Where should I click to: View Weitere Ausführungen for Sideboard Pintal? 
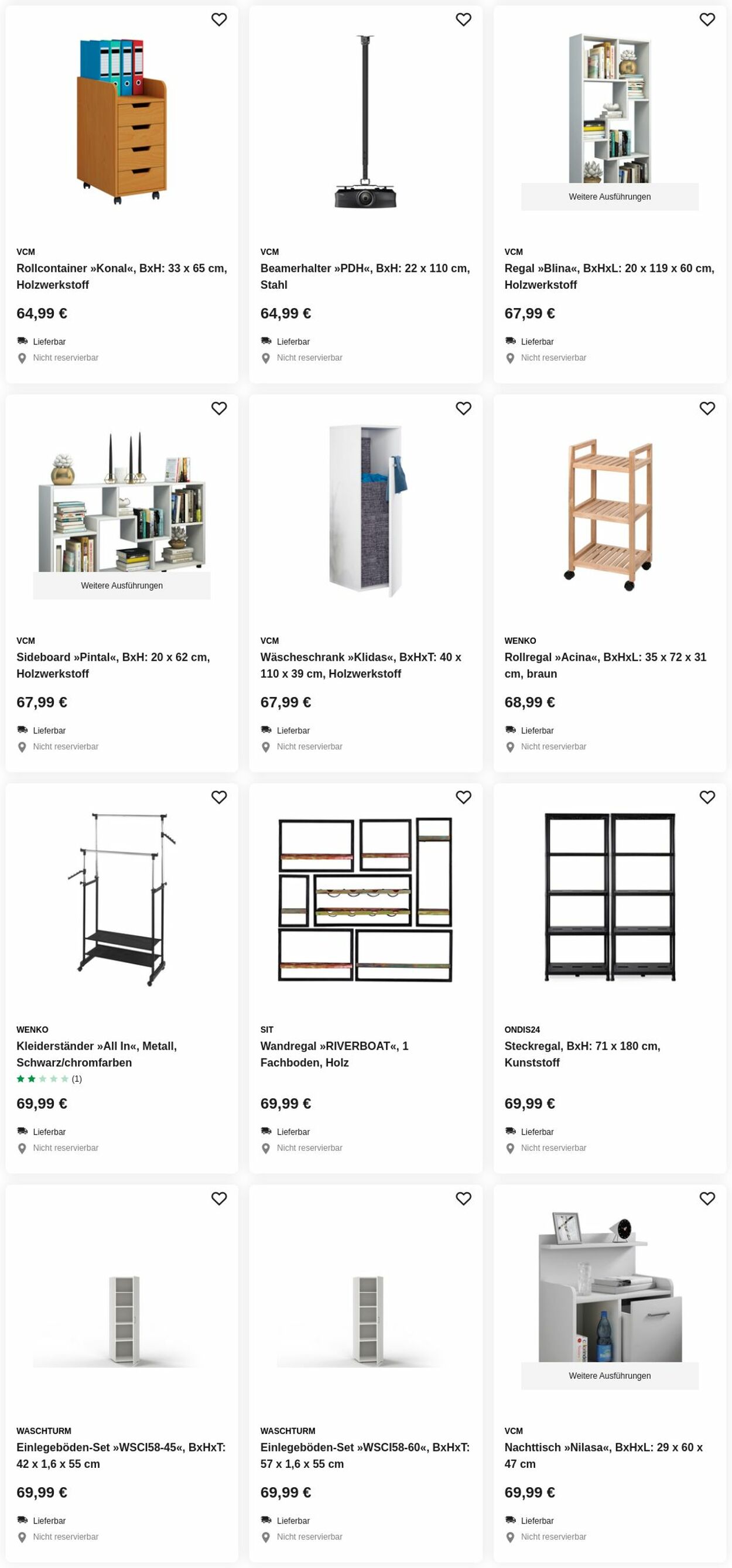click(x=122, y=586)
